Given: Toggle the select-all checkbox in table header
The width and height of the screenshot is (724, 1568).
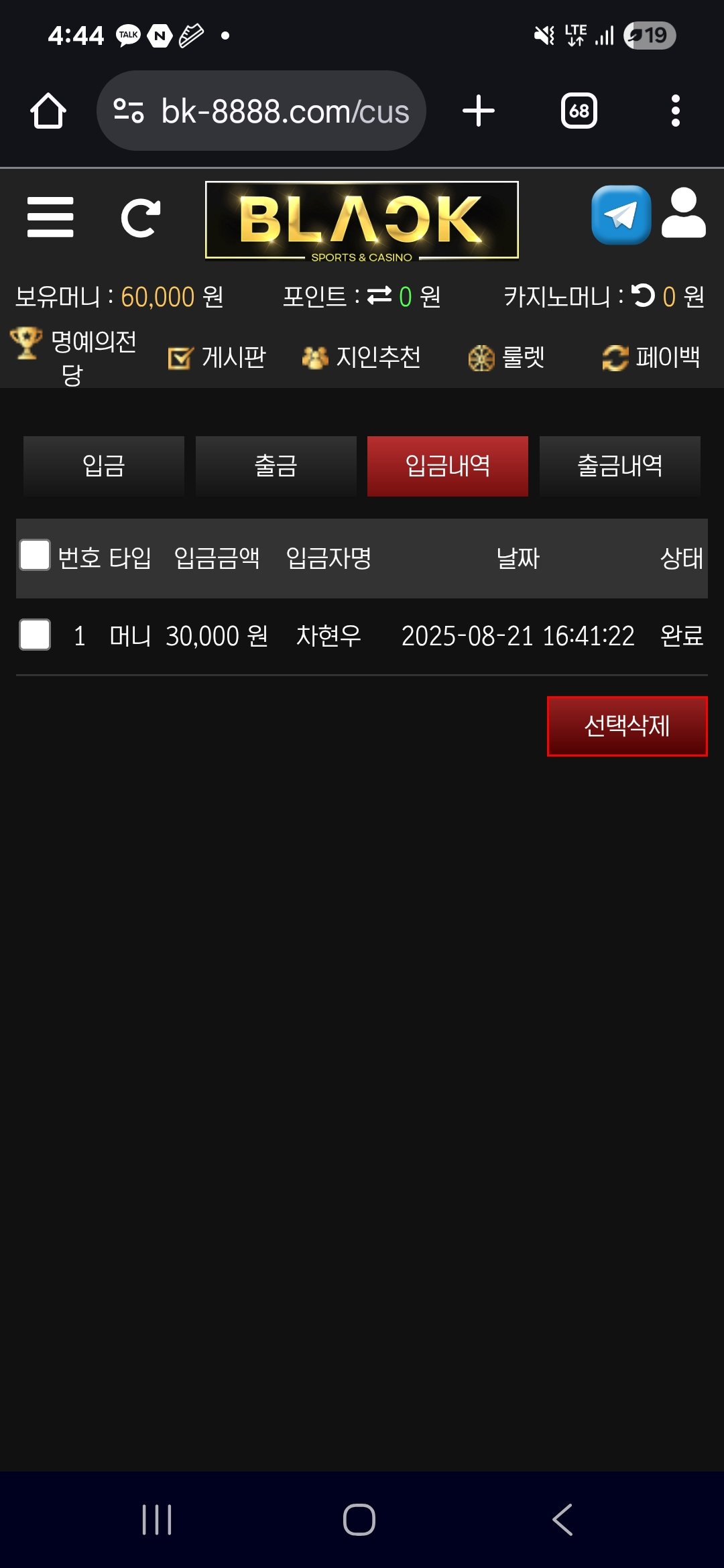Looking at the screenshot, I should click(x=35, y=556).
